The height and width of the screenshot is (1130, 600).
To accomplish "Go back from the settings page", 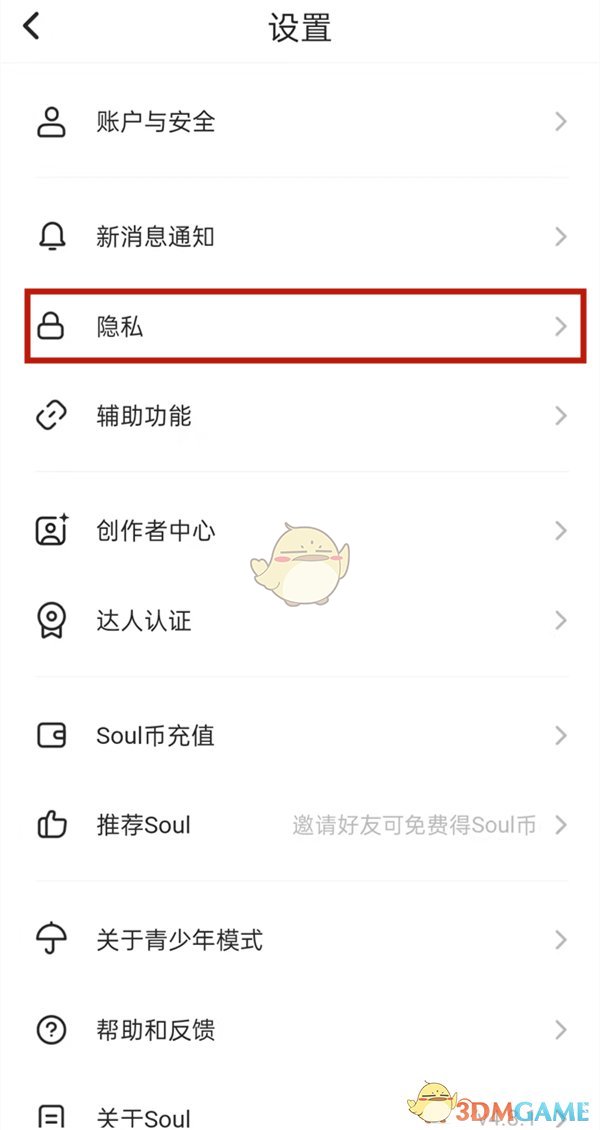I will point(32,26).
